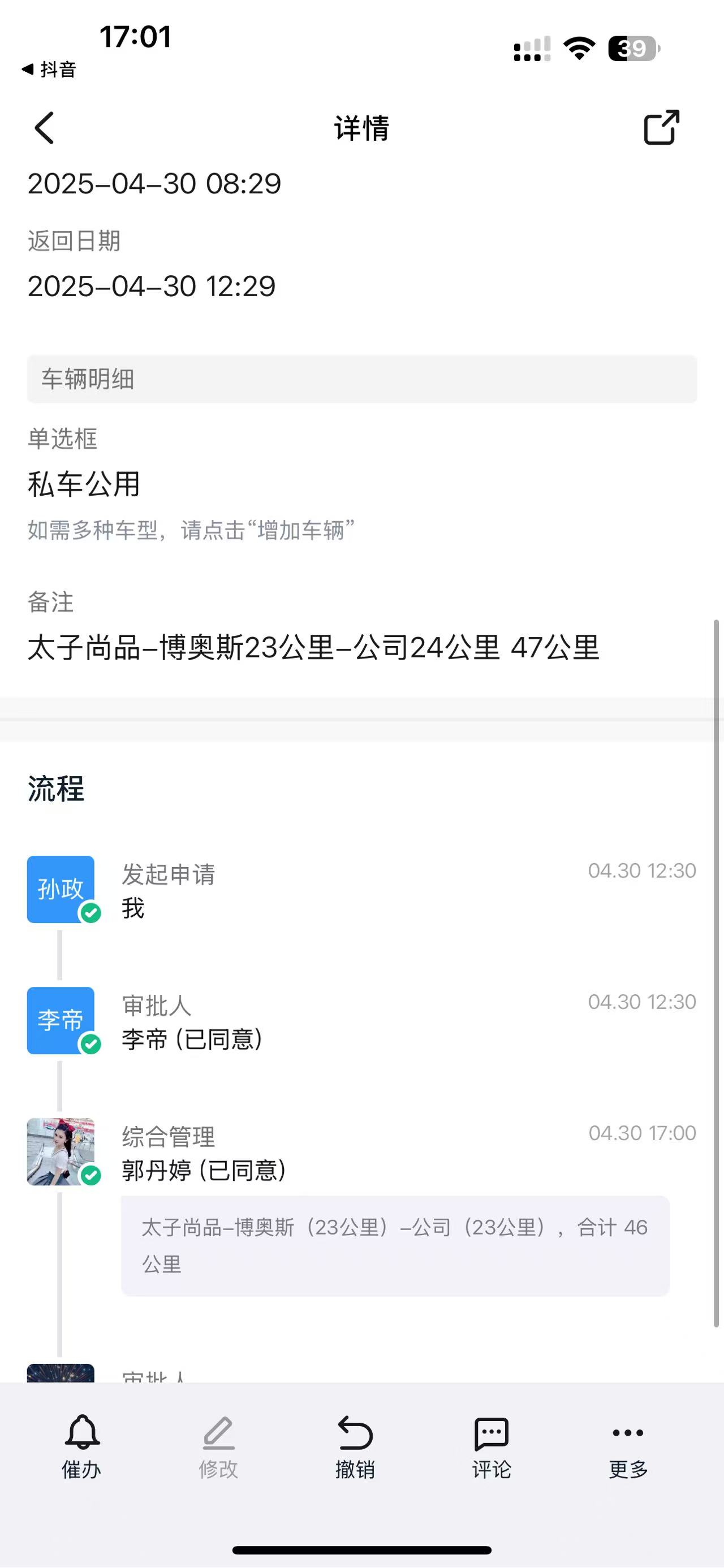Open the 更多 options menu

click(x=628, y=1448)
